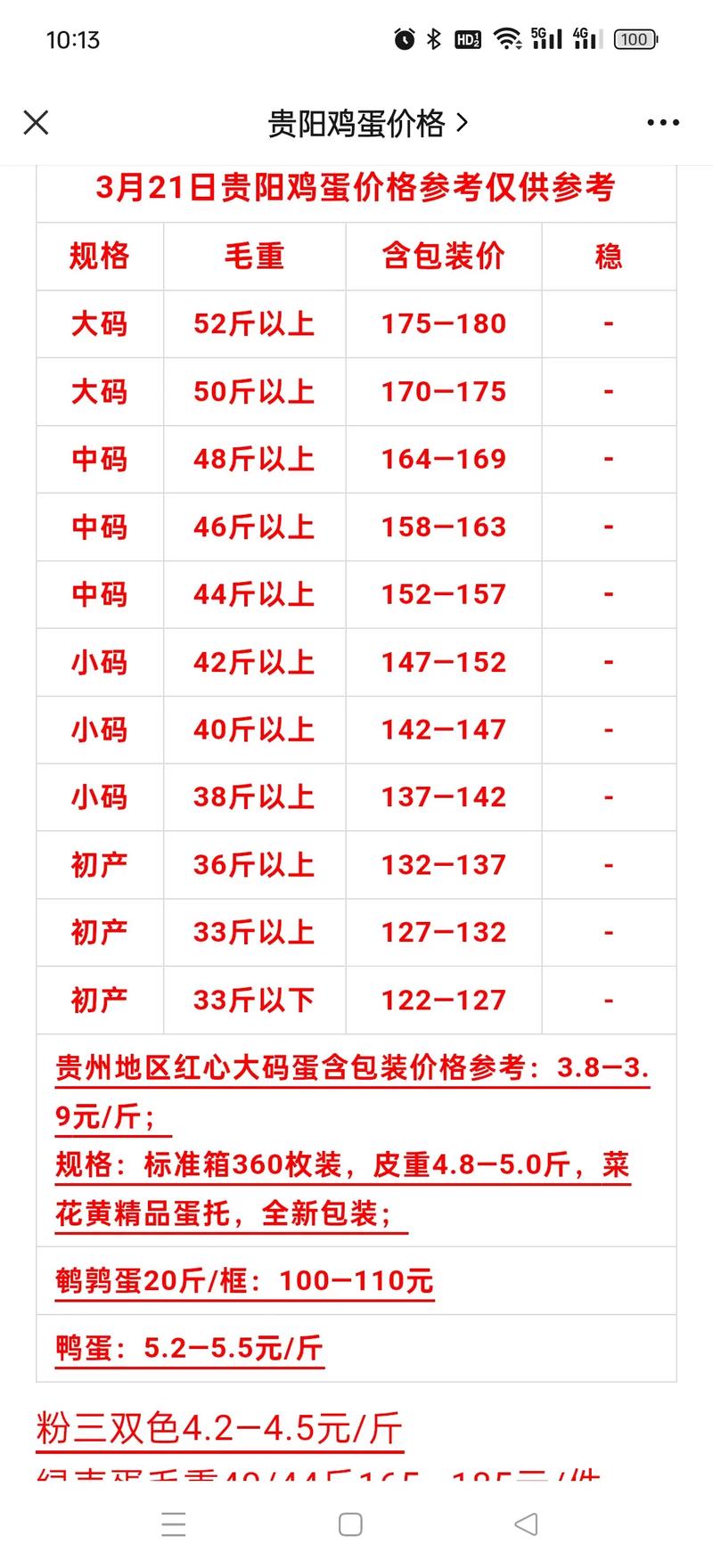This screenshot has width=713, height=1568.
Task: Tap the HD indicator in the status bar
Action: point(467,39)
